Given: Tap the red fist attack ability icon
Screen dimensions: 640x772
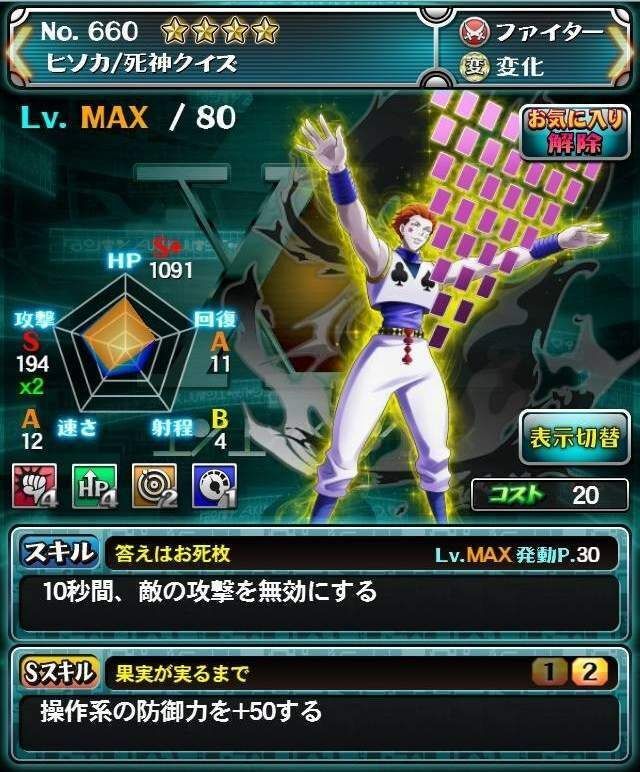Looking at the screenshot, I should click(33, 486).
